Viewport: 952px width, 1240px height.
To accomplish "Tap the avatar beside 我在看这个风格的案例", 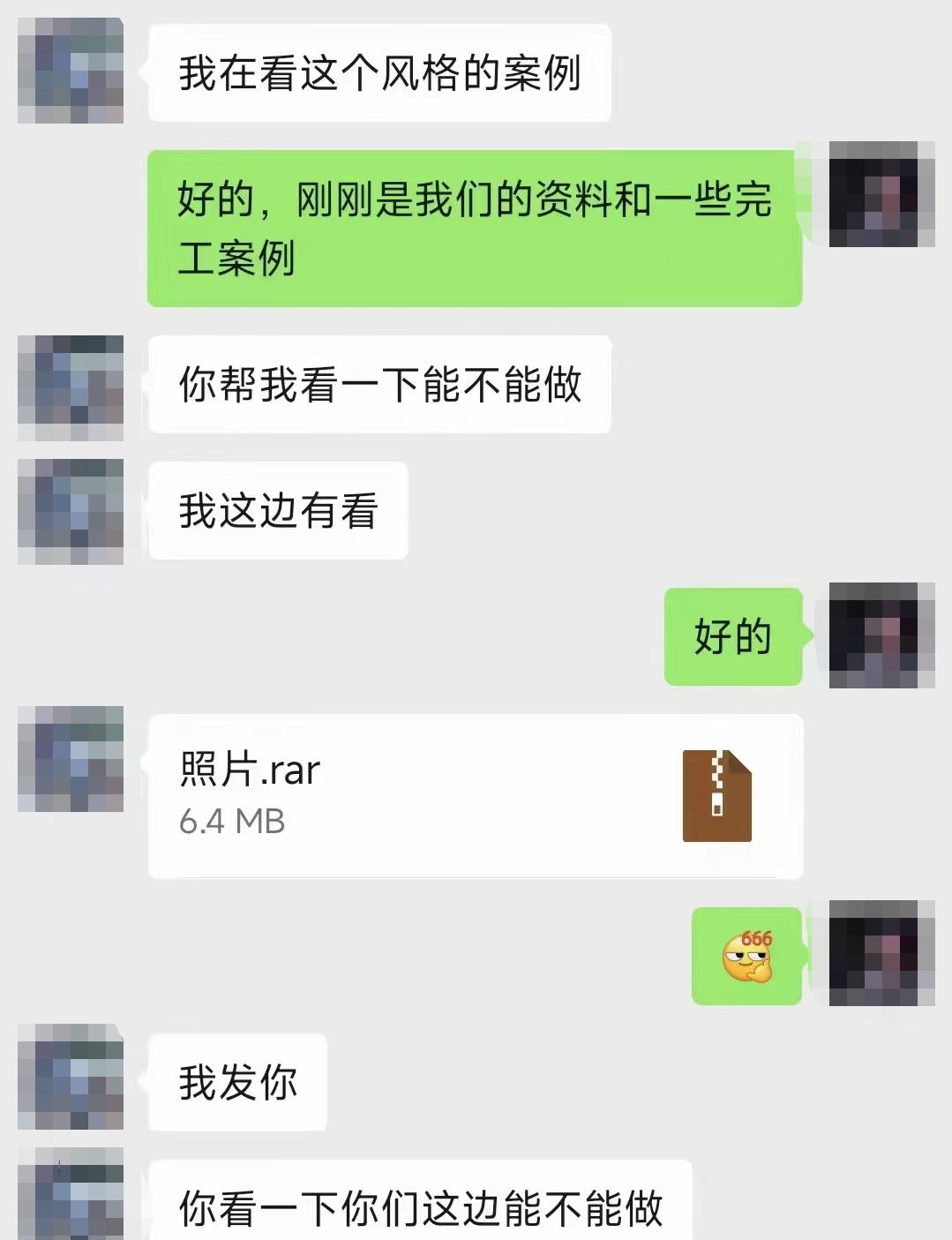I will [71, 71].
